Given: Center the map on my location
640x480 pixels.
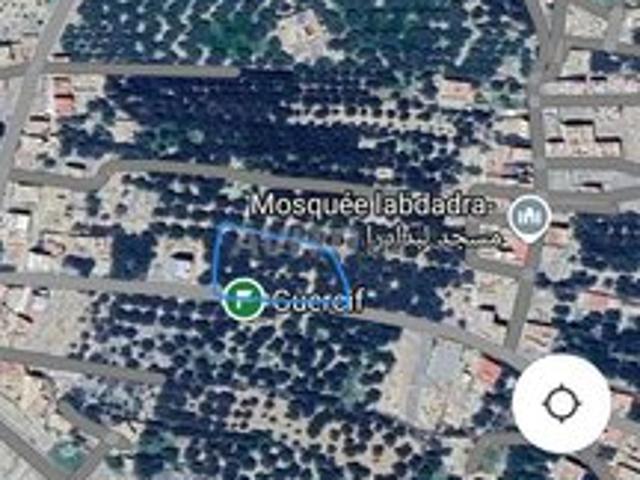Looking at the screenshot, I should tap(561, 404).
